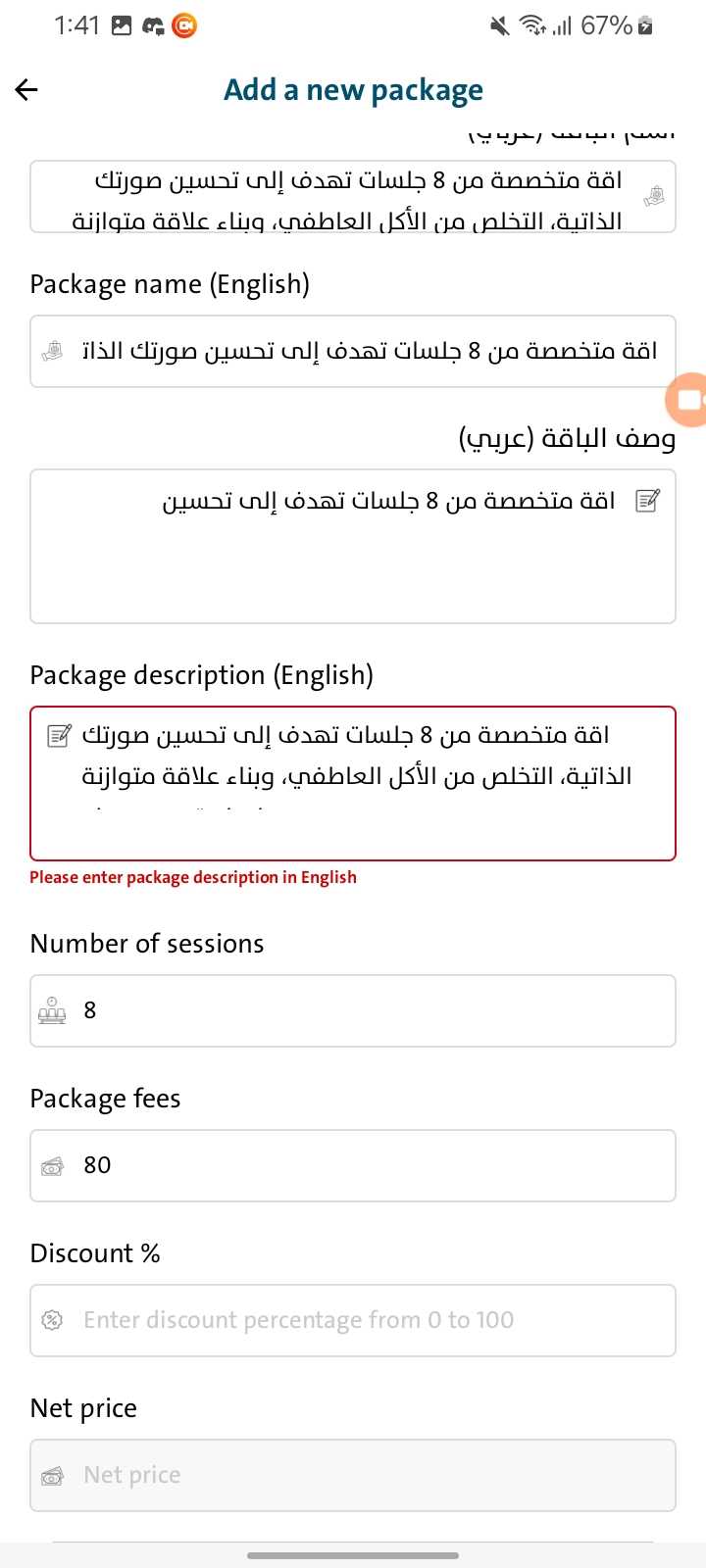Click the red error message about English description
This screenshot has width=706, height=1568.
(x=193, y=877)
